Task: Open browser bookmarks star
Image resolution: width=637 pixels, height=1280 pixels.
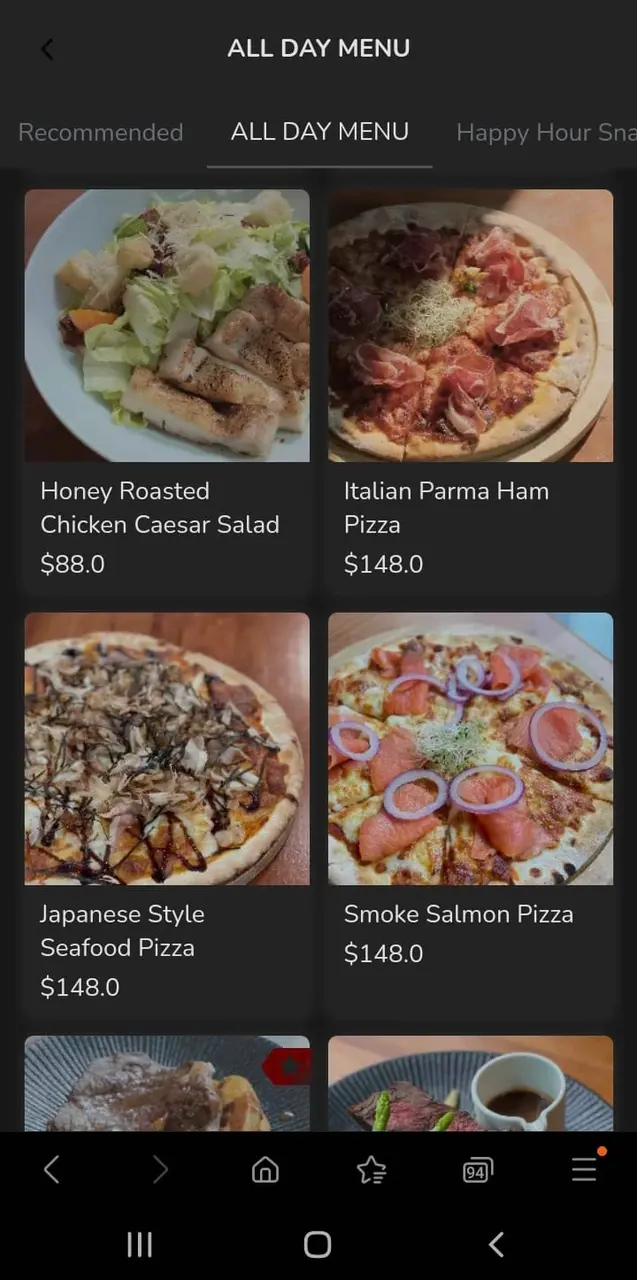Action: (371, 1169)
